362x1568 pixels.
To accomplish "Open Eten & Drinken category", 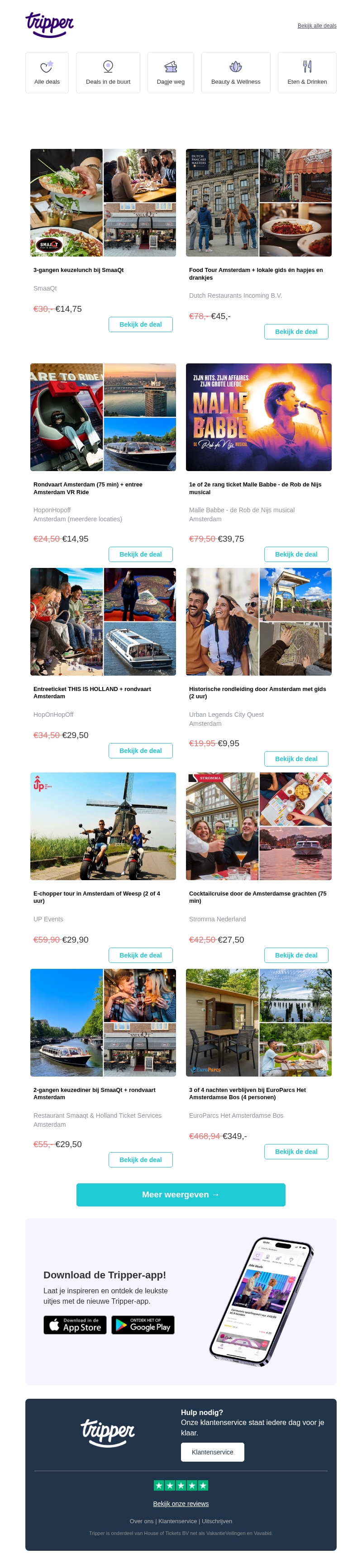I will [307, 72].
